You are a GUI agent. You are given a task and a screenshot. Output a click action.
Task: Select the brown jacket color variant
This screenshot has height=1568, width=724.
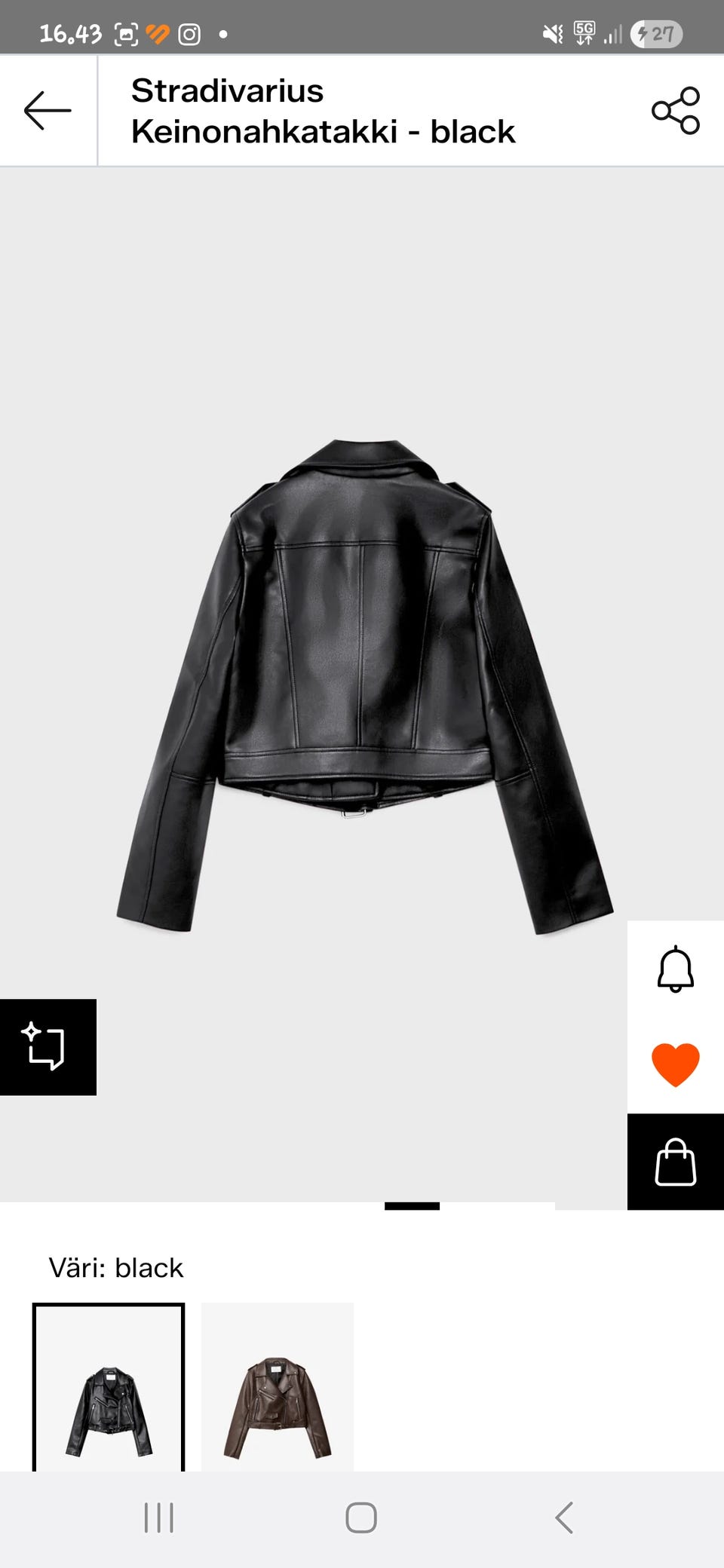(278, 1387)
